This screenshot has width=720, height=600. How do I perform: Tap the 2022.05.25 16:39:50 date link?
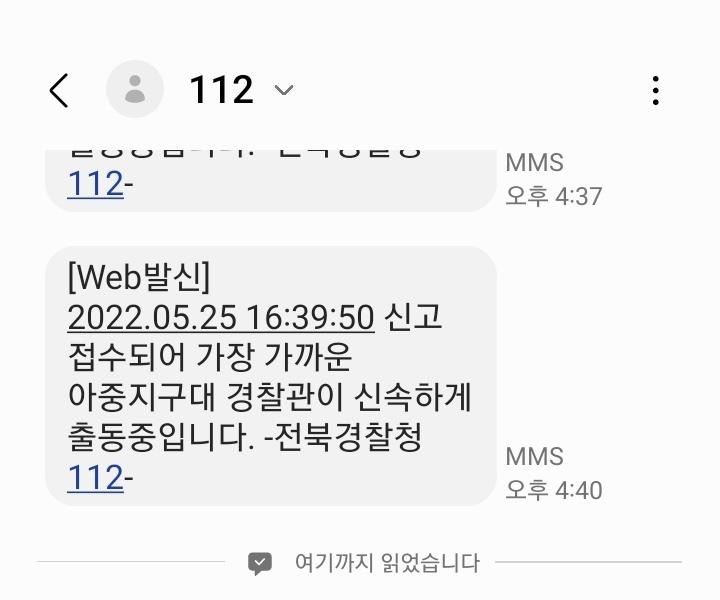tap(220, 318)
